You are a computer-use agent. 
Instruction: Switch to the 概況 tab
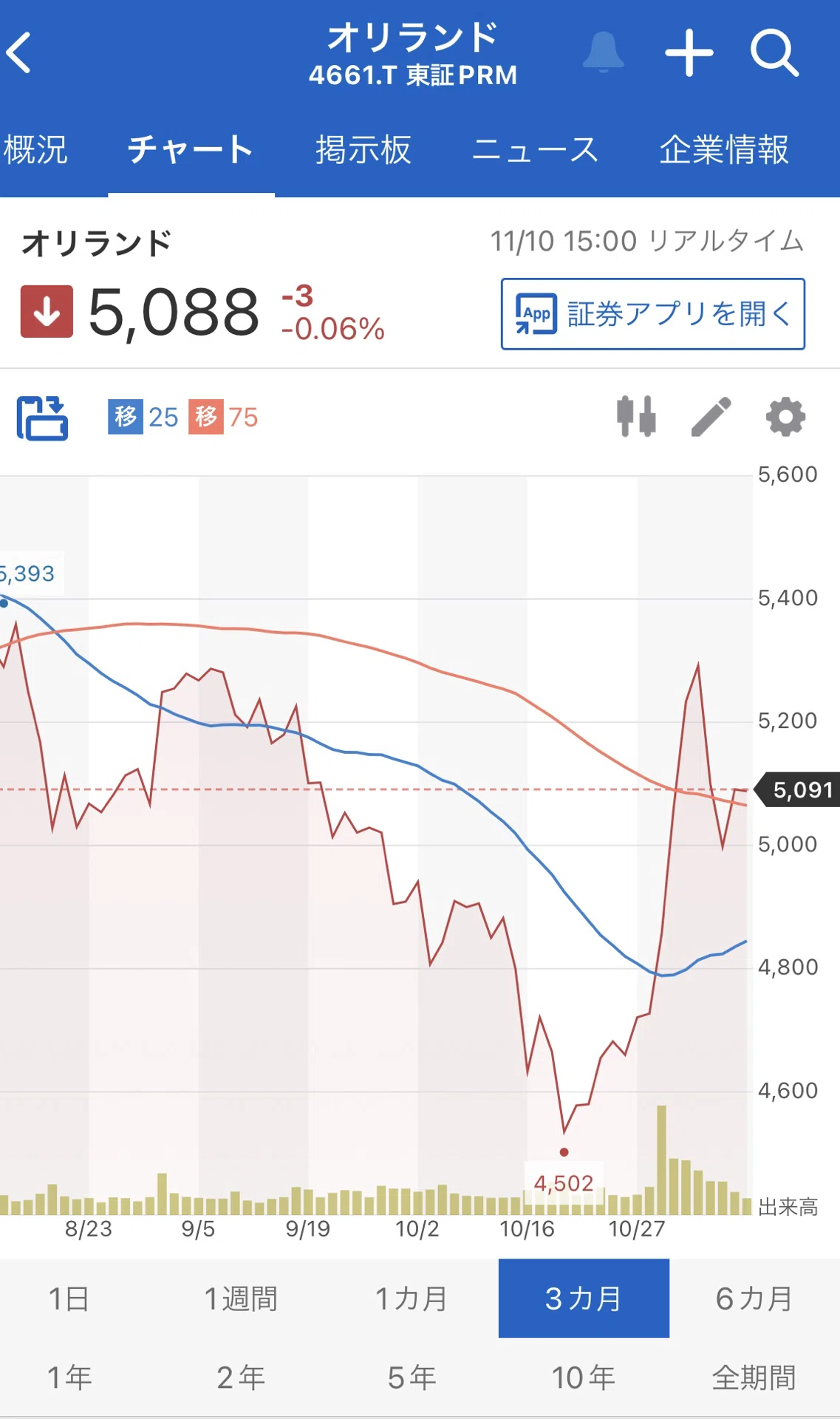pyautogui.click(x=35, y=150)
